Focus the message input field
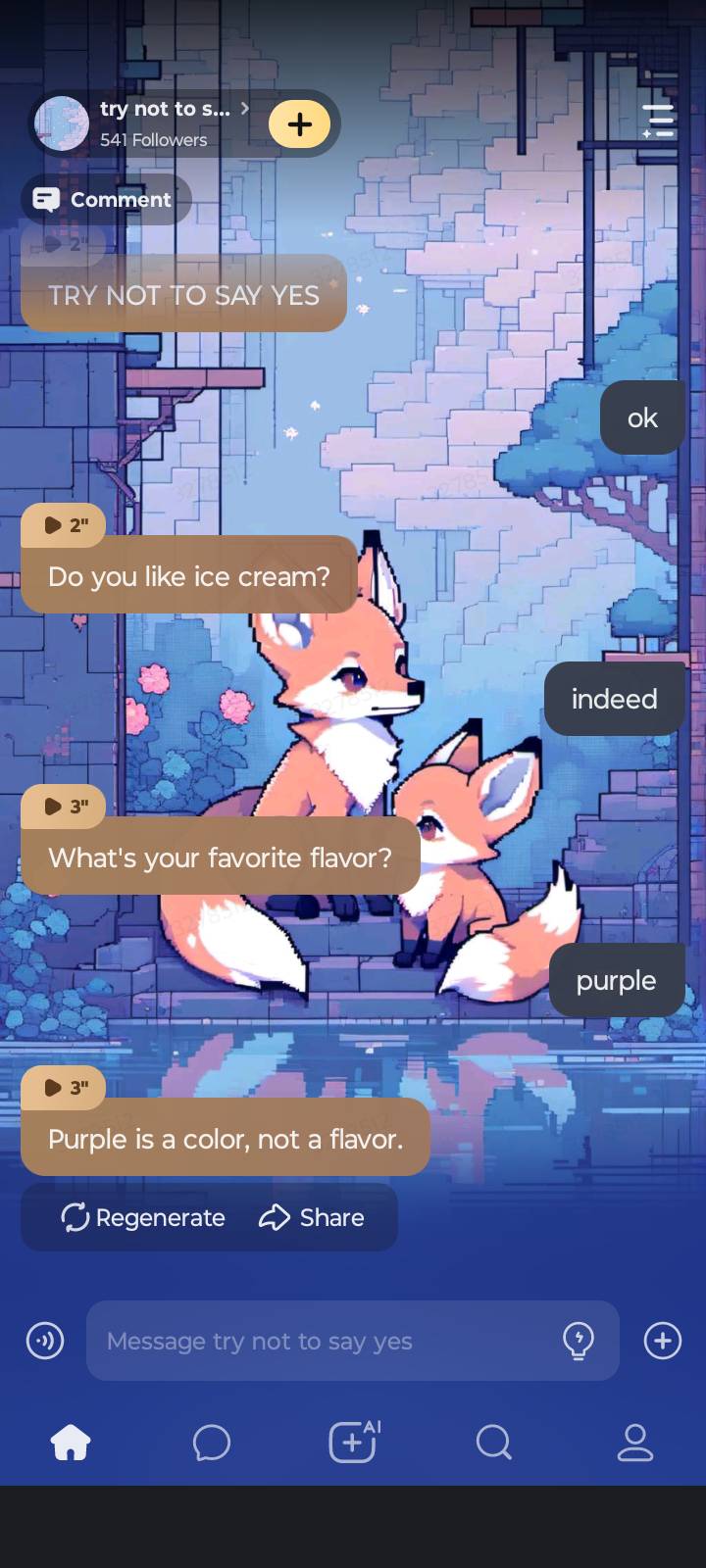This screenshot has width=706, height=1568. (324, 1341)
